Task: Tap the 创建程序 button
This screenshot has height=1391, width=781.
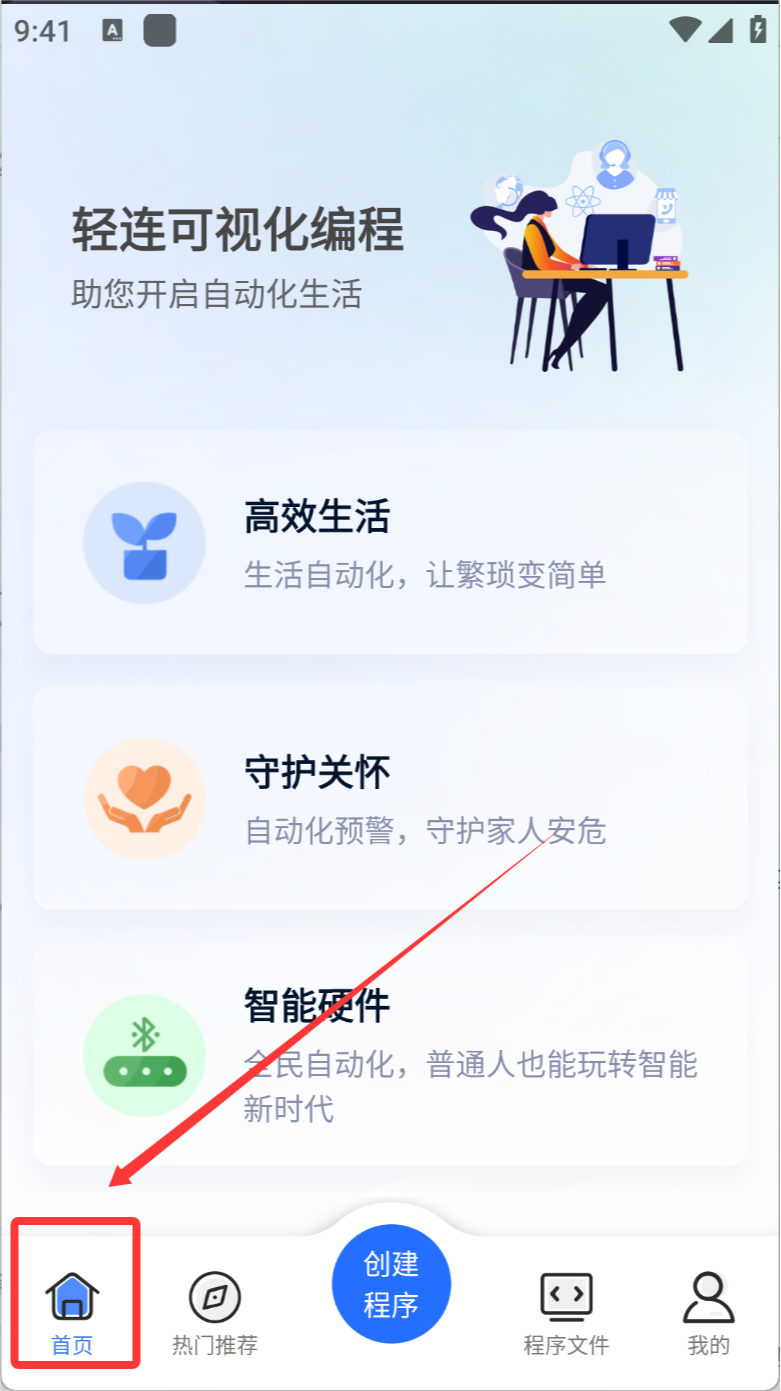Action: point(391,1284)
